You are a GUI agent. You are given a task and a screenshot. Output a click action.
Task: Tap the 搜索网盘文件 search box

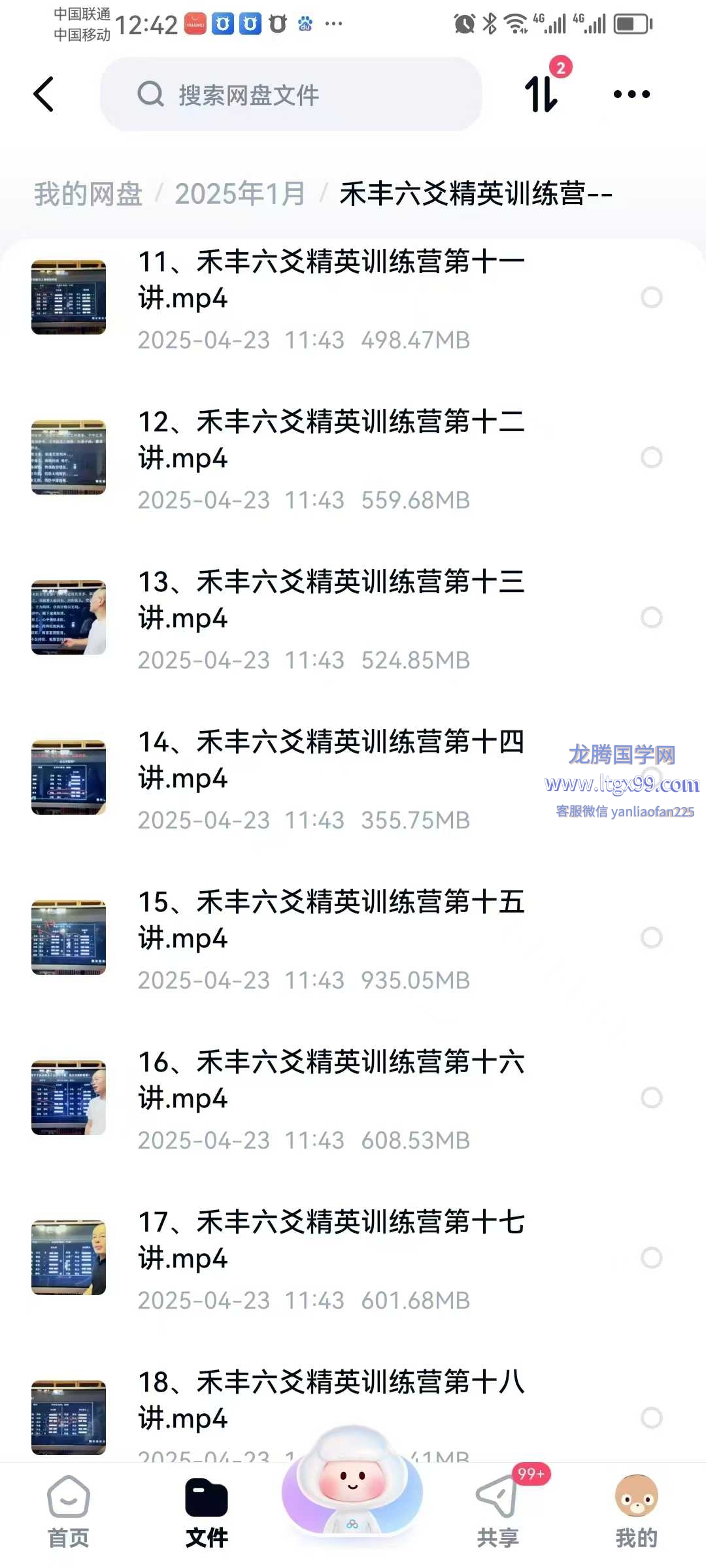[x=291, y=95]
